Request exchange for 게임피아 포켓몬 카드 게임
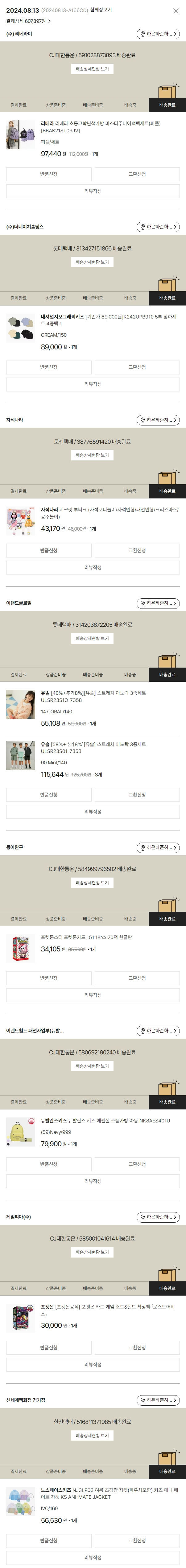The height and width of the screenshot is (1568, 186). (x=137, y=1348)
